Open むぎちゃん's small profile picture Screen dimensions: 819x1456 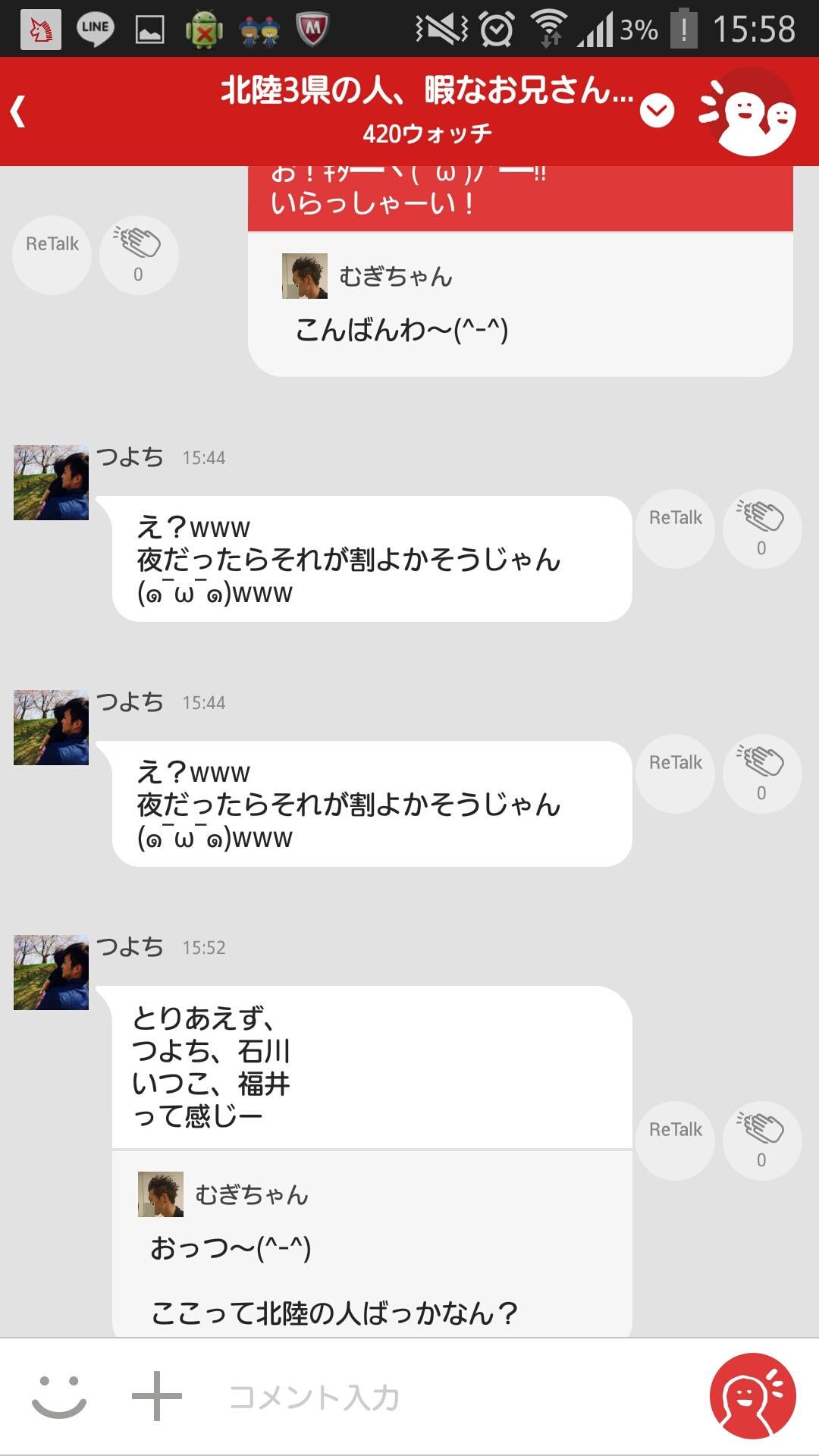(x=303, y=276)
